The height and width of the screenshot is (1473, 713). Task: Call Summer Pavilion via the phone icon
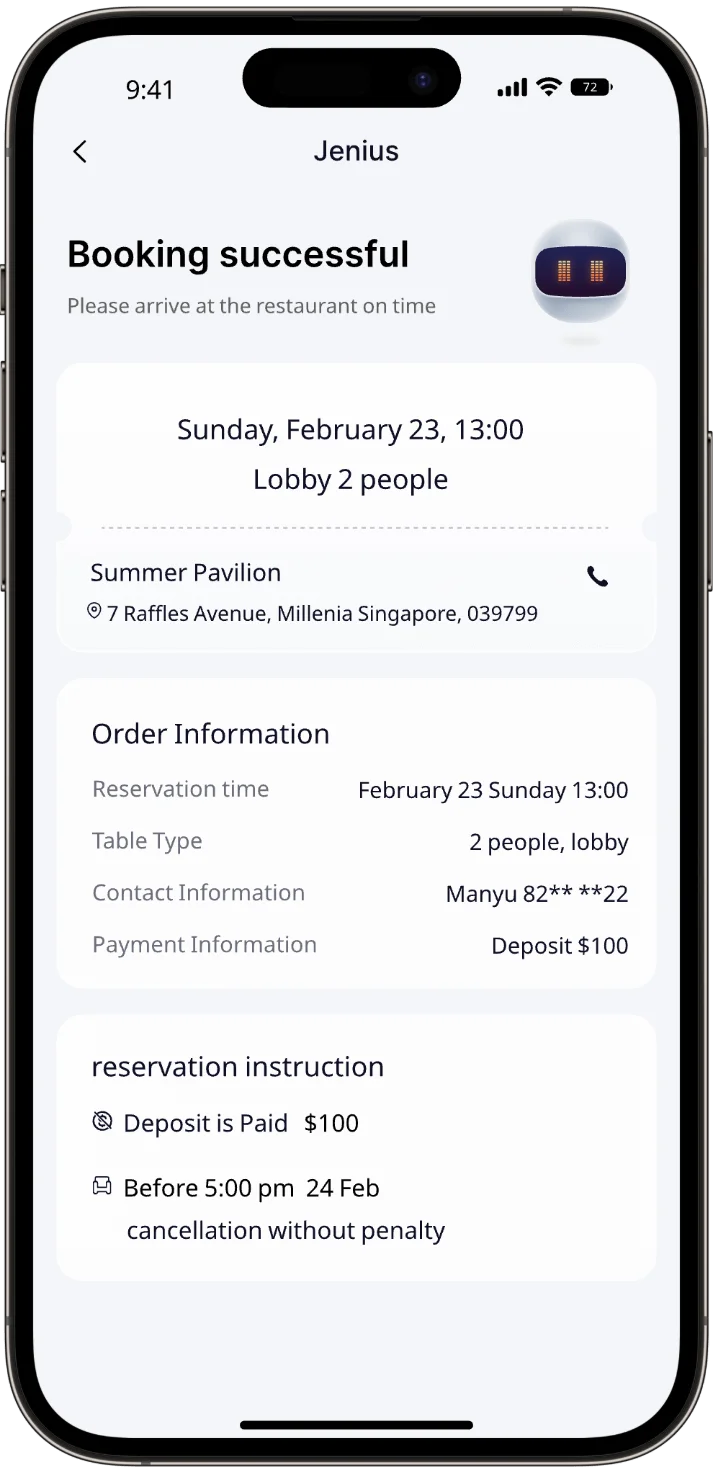[597, 576]
